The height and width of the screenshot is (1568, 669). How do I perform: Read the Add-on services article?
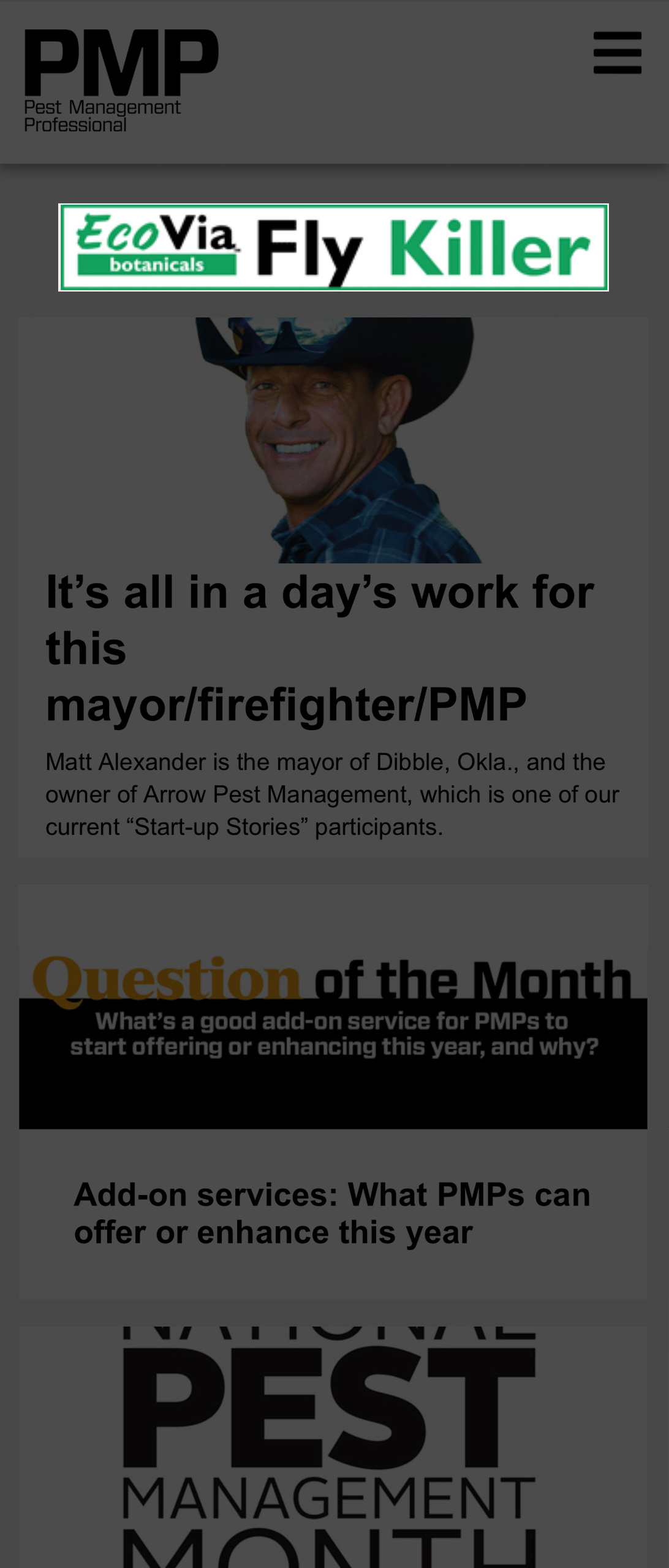(x=331, y=1213)
